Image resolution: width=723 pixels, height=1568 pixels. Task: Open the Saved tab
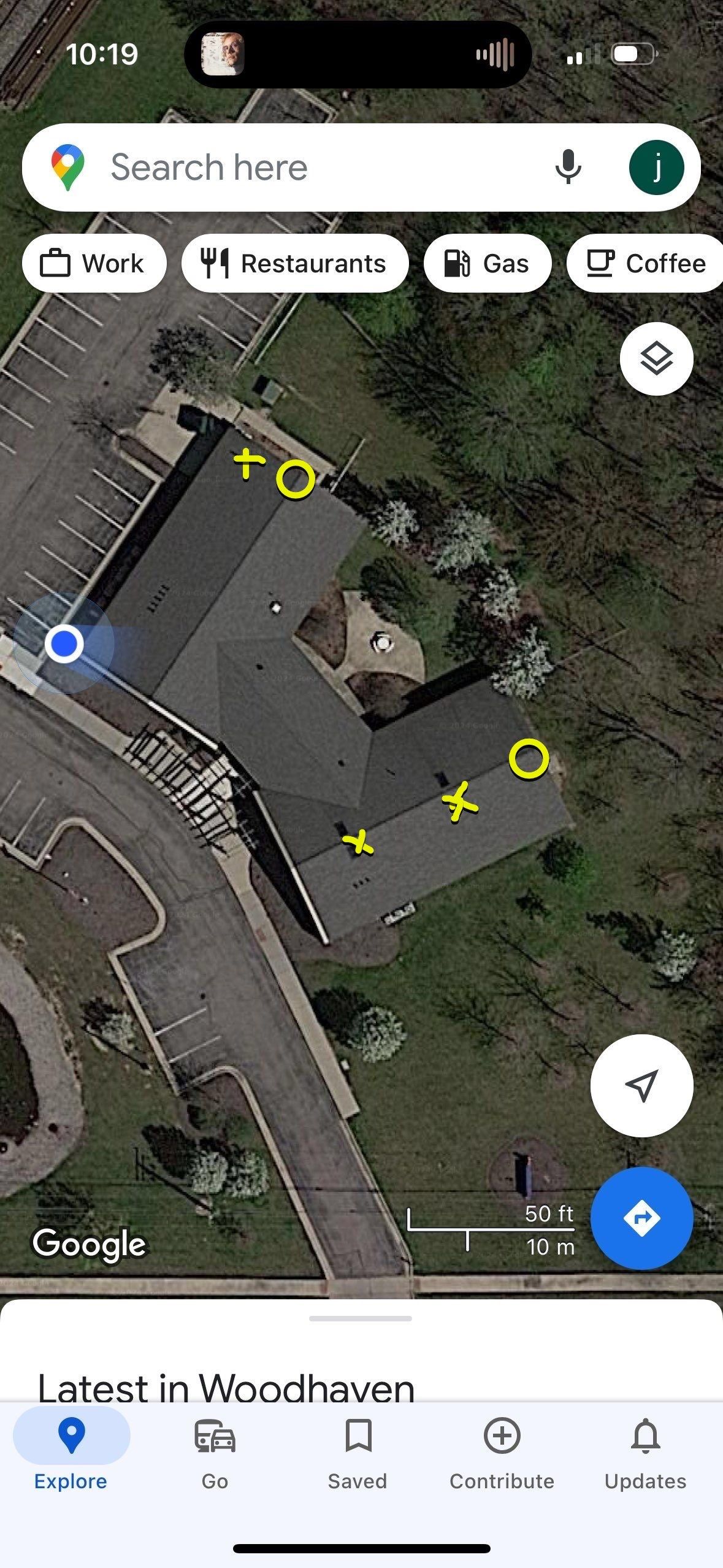(x=358, y=1454)
